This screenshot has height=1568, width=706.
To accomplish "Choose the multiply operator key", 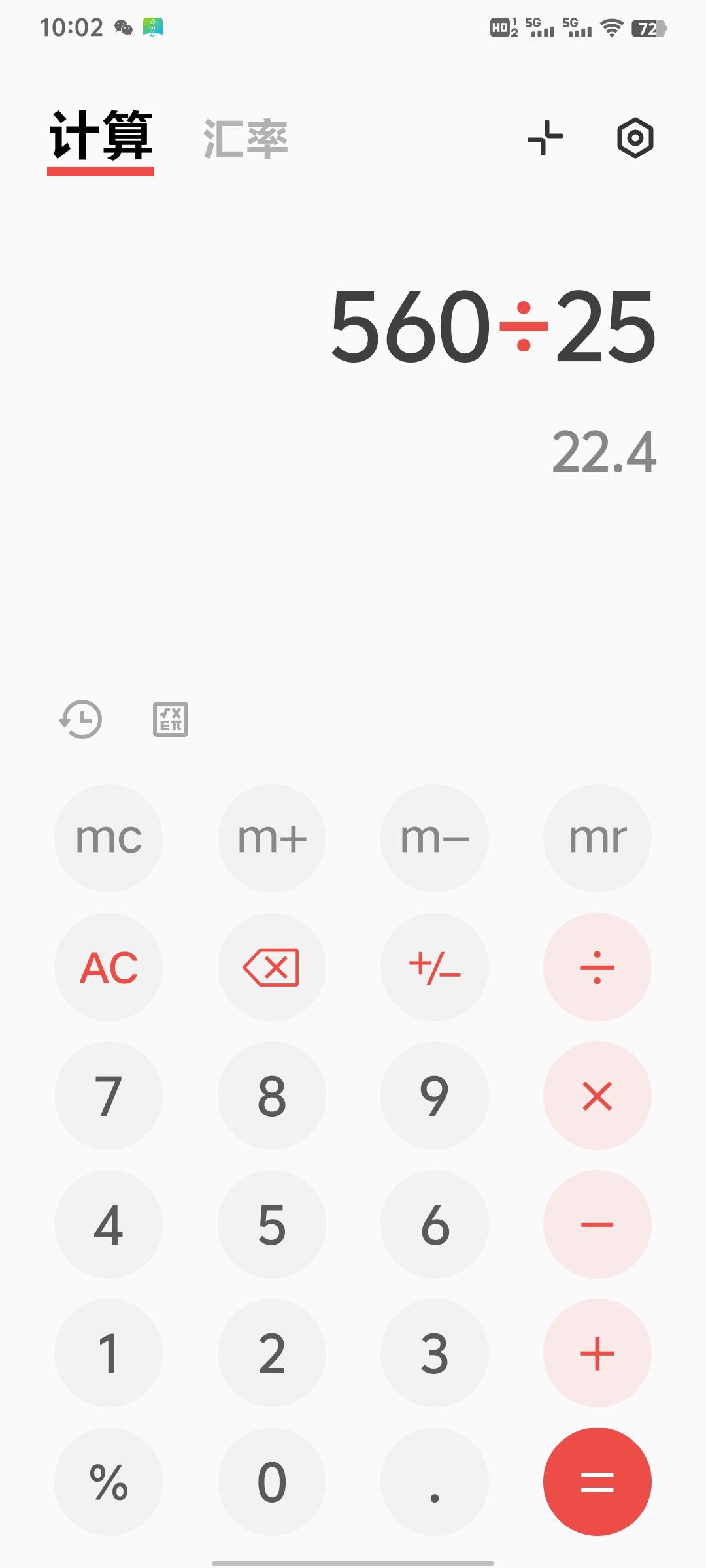I will (597, 1096).
